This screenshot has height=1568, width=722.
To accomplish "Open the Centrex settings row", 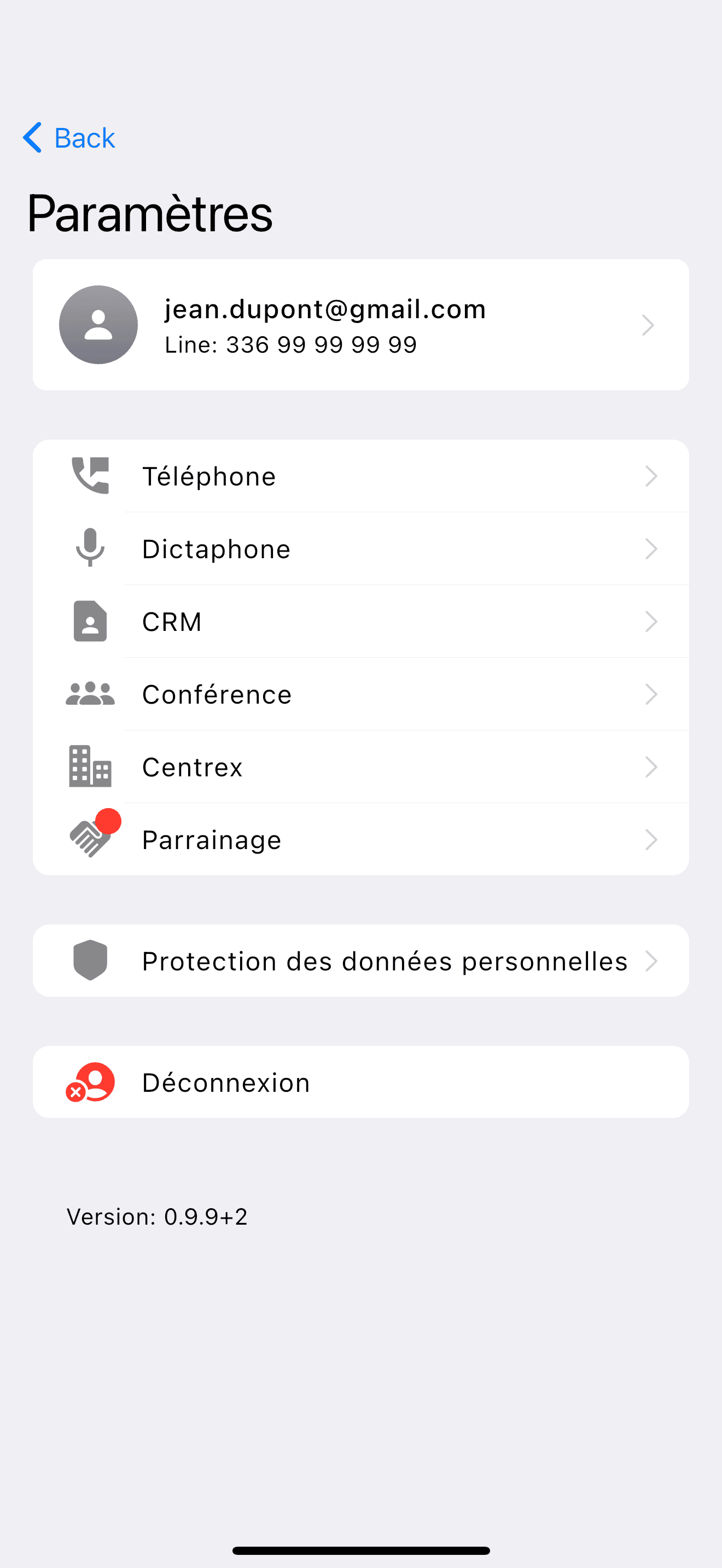I will pos(361,767).
